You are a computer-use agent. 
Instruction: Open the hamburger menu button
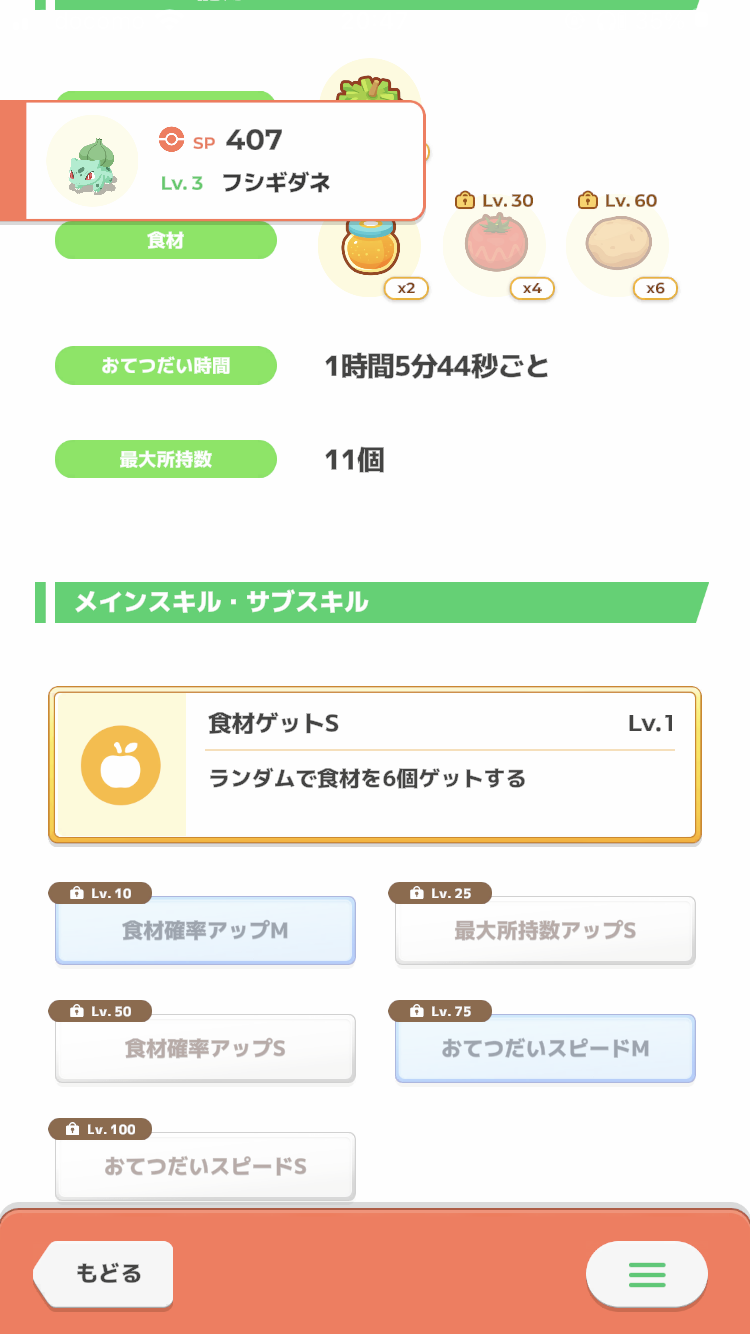coord(646,1274)
